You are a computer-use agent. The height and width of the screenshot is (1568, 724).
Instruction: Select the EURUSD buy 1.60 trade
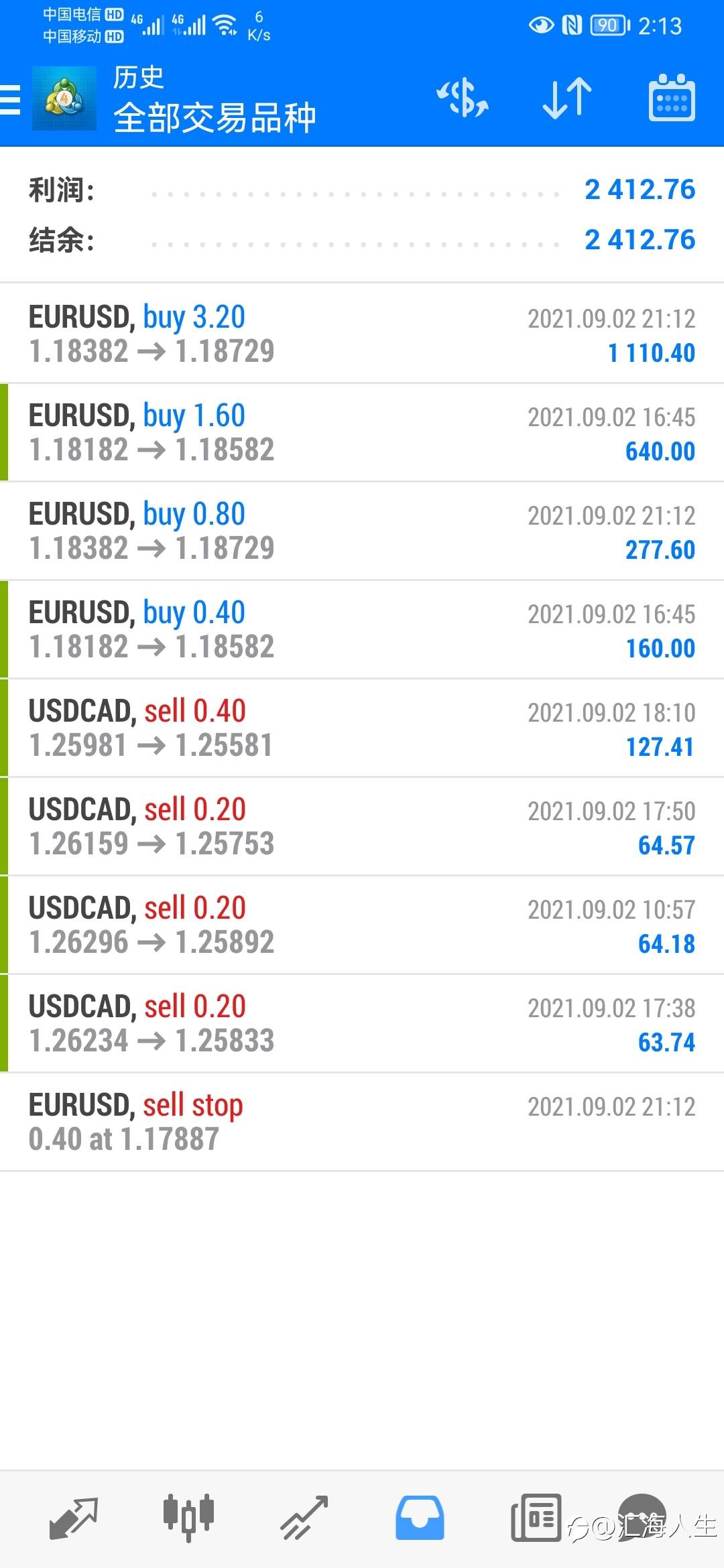[362, 432]
